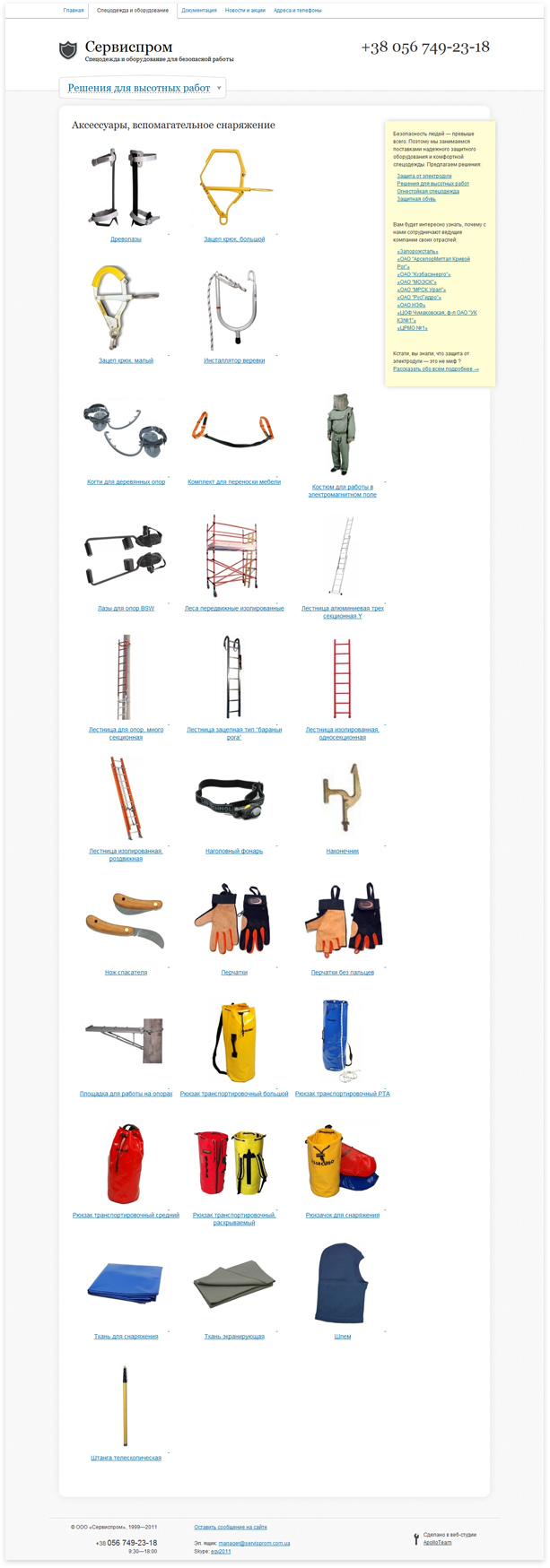
Task: Open Когти для деревянных опор link
Action: click(x=126, y=481)
